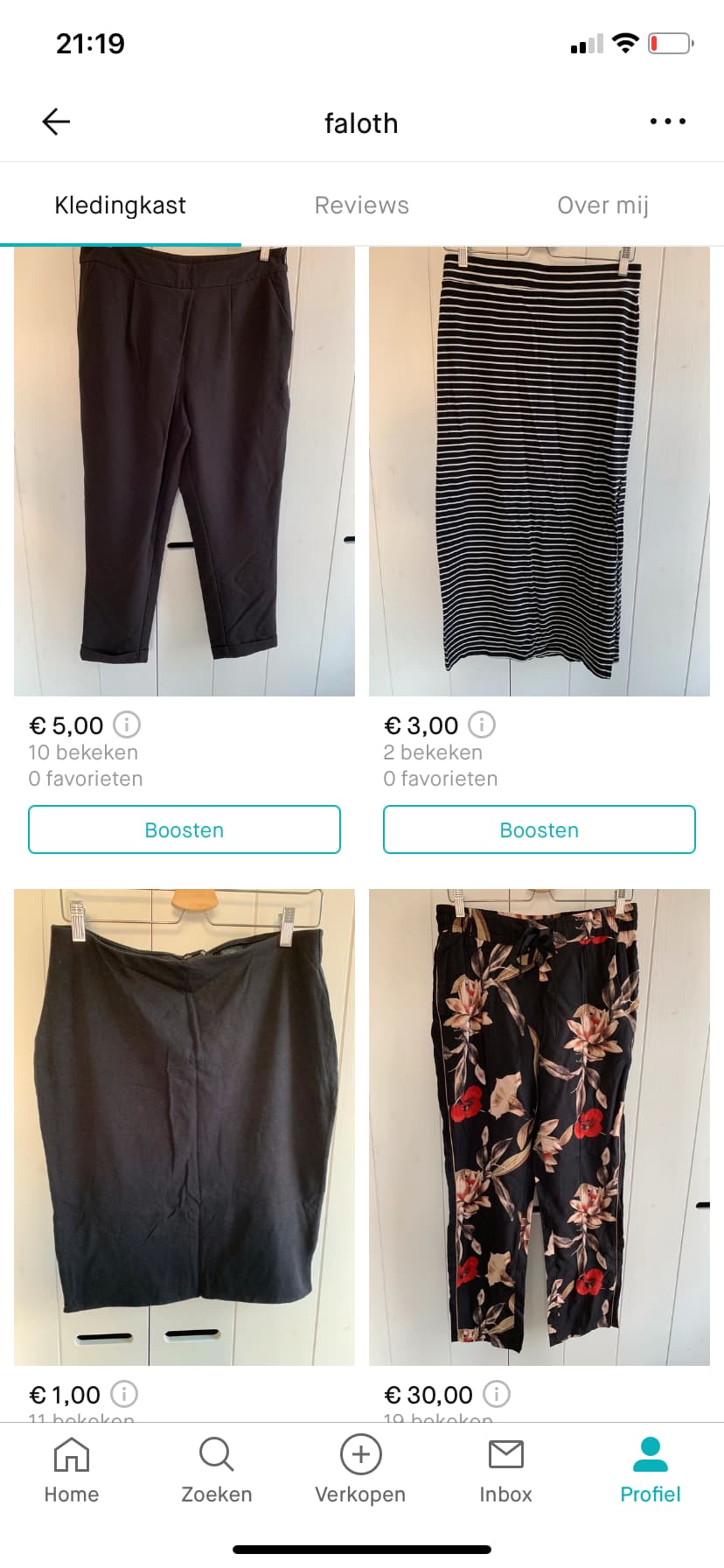This screenshot has height=1568, width=724.
Task: Open the Zoeken search tab
Action: point(216,1470)
